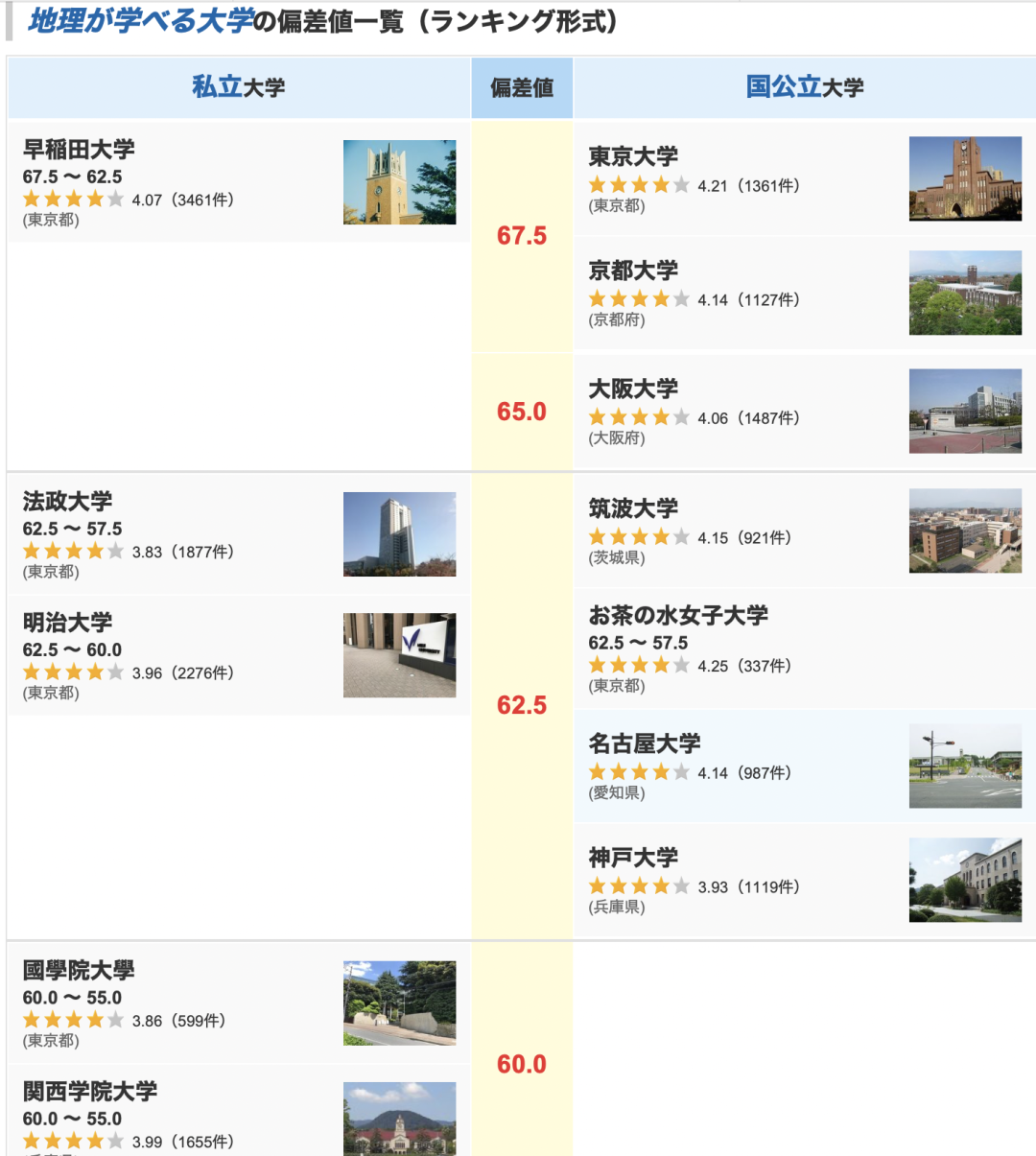View the 國學院大學 card

point(79,971)
